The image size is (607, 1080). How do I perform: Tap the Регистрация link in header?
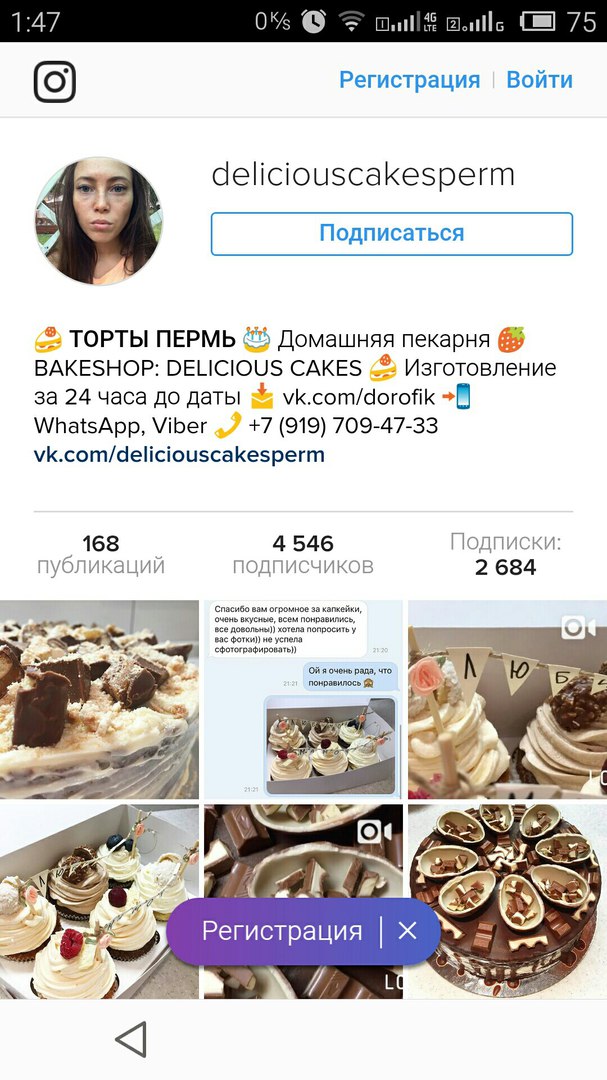tap(409, 80)
